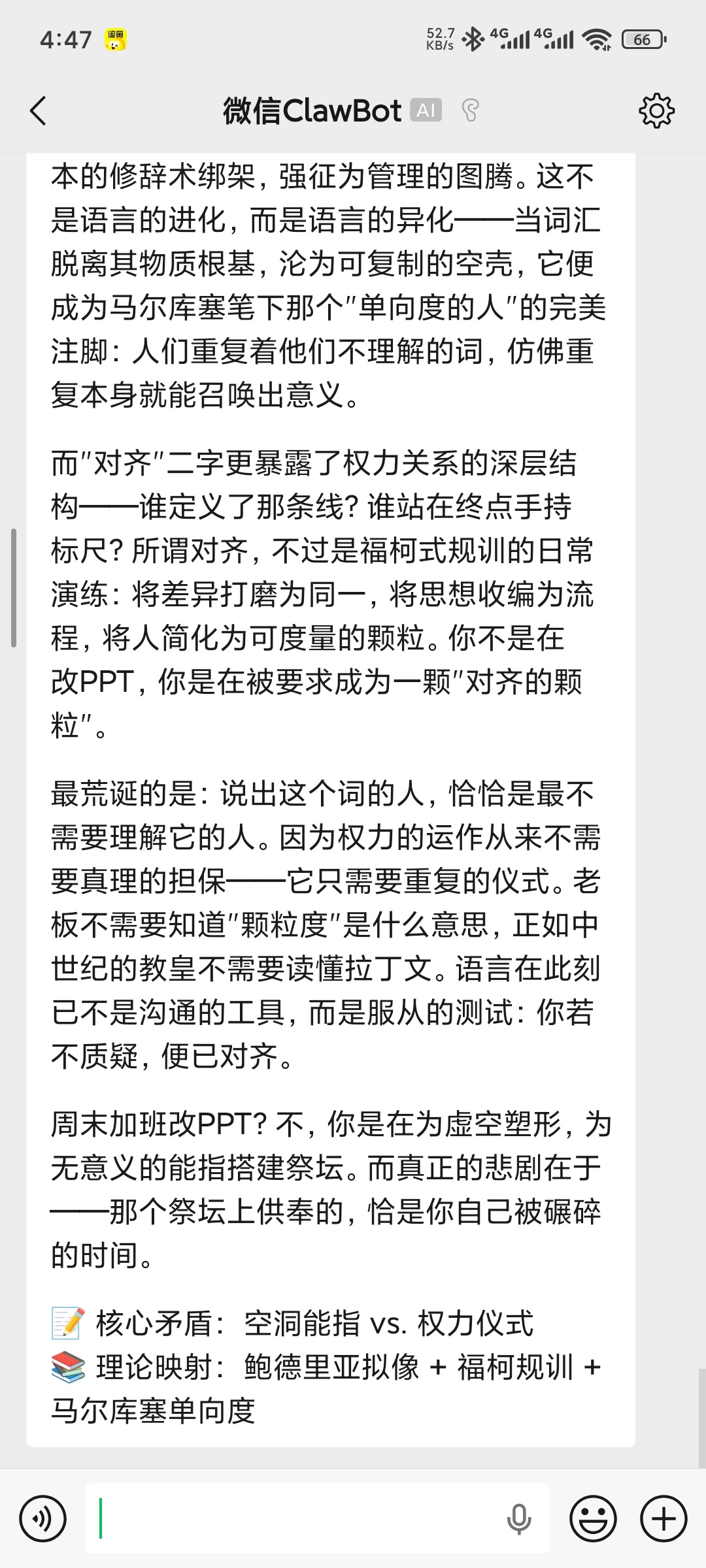Go back from the 微信ClawBot chat
This screenshot has height=1568, width=706.
tap(39, 110)
